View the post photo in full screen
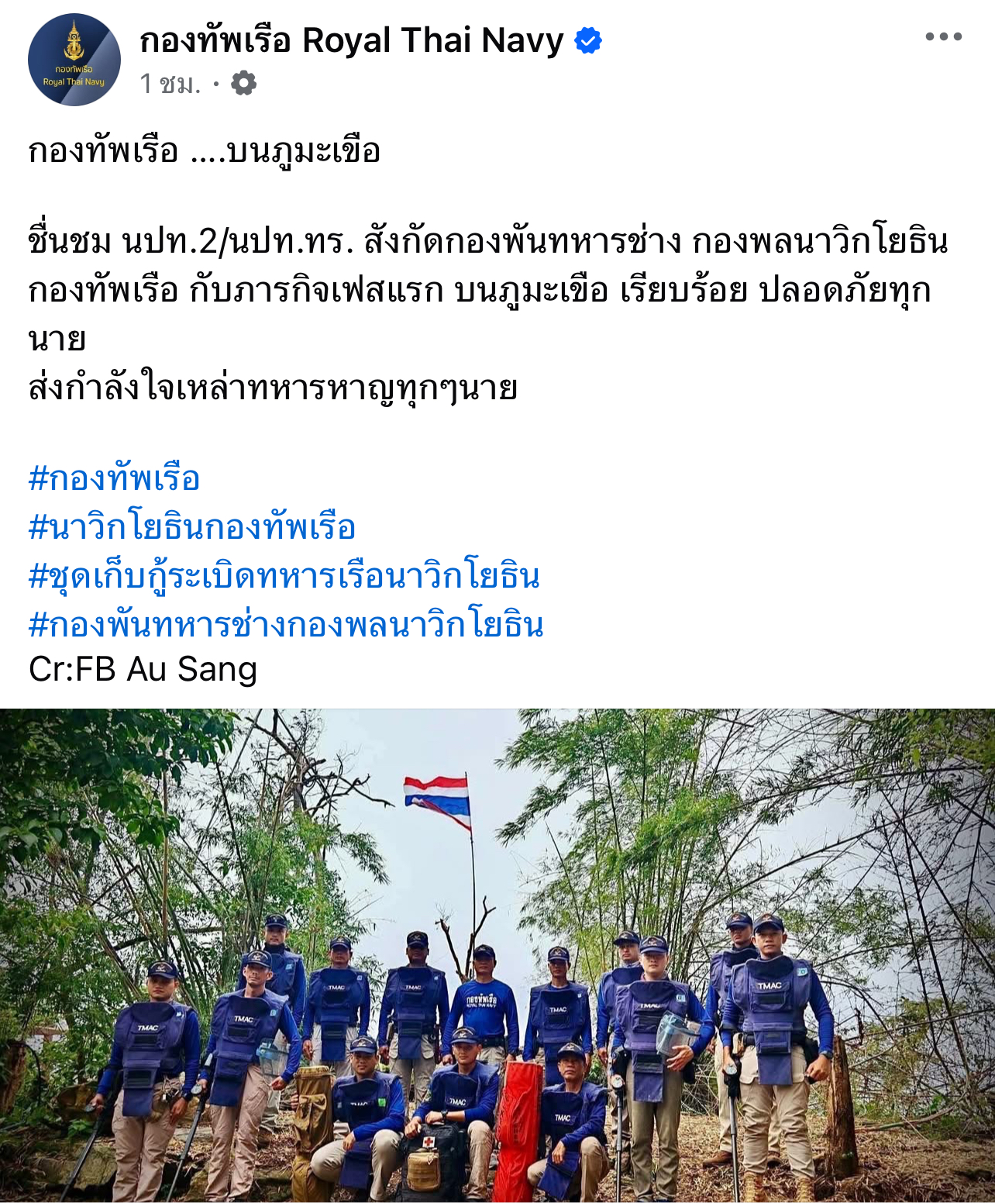 pyautogui.click(x=497, y=955)
